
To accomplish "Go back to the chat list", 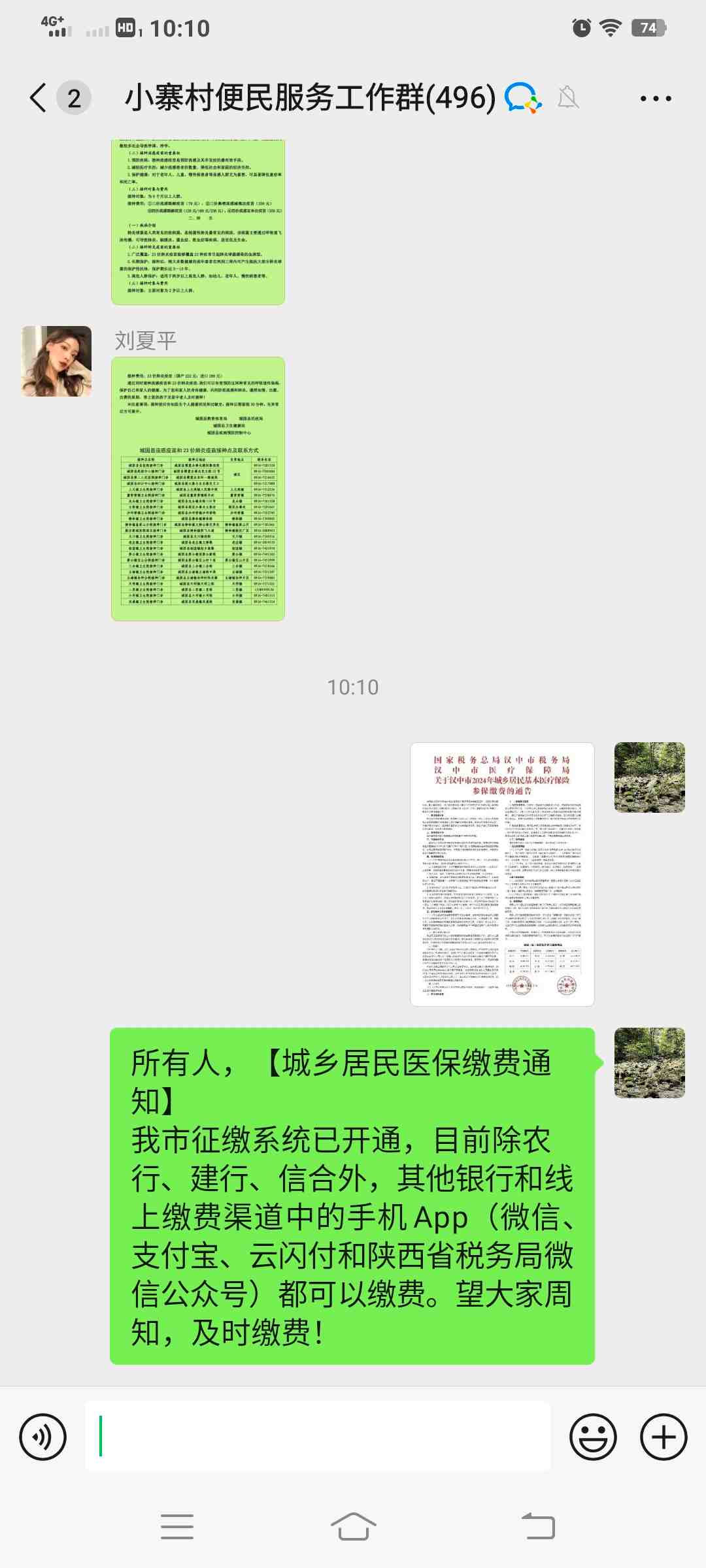I will click(x=39, y=98).
